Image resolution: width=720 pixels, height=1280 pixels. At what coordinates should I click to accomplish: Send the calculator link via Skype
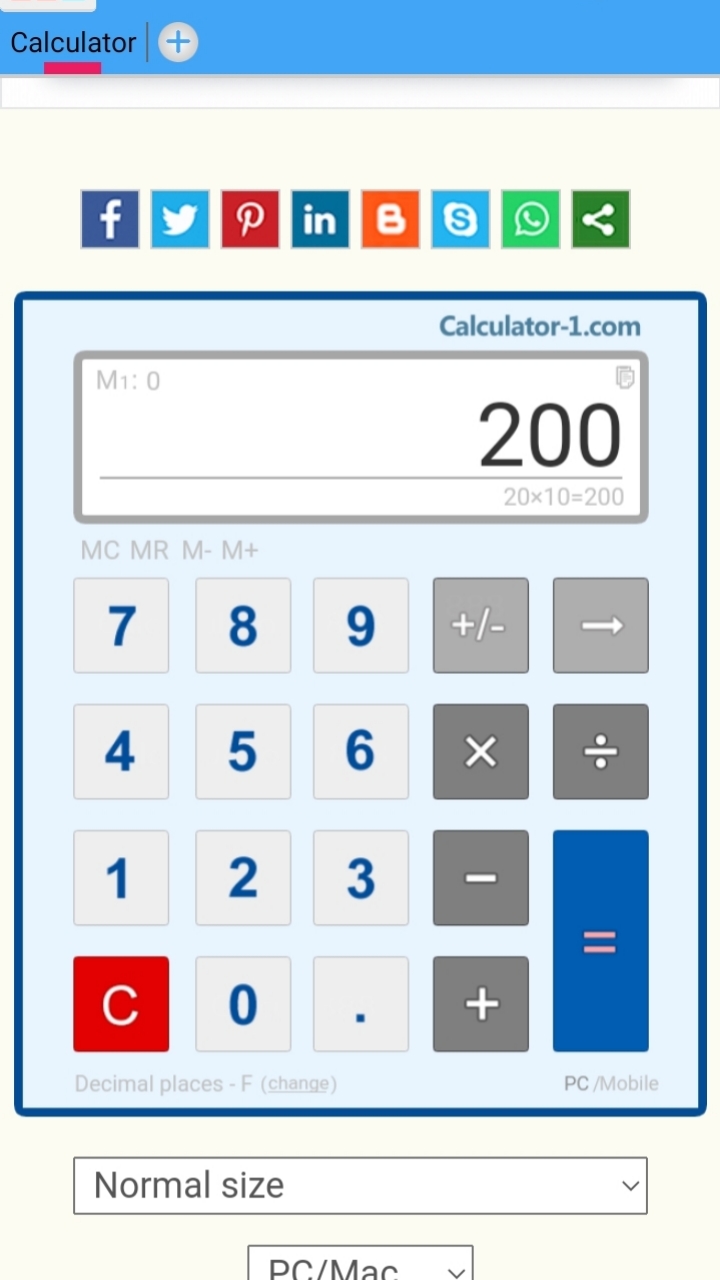point(460,219)
